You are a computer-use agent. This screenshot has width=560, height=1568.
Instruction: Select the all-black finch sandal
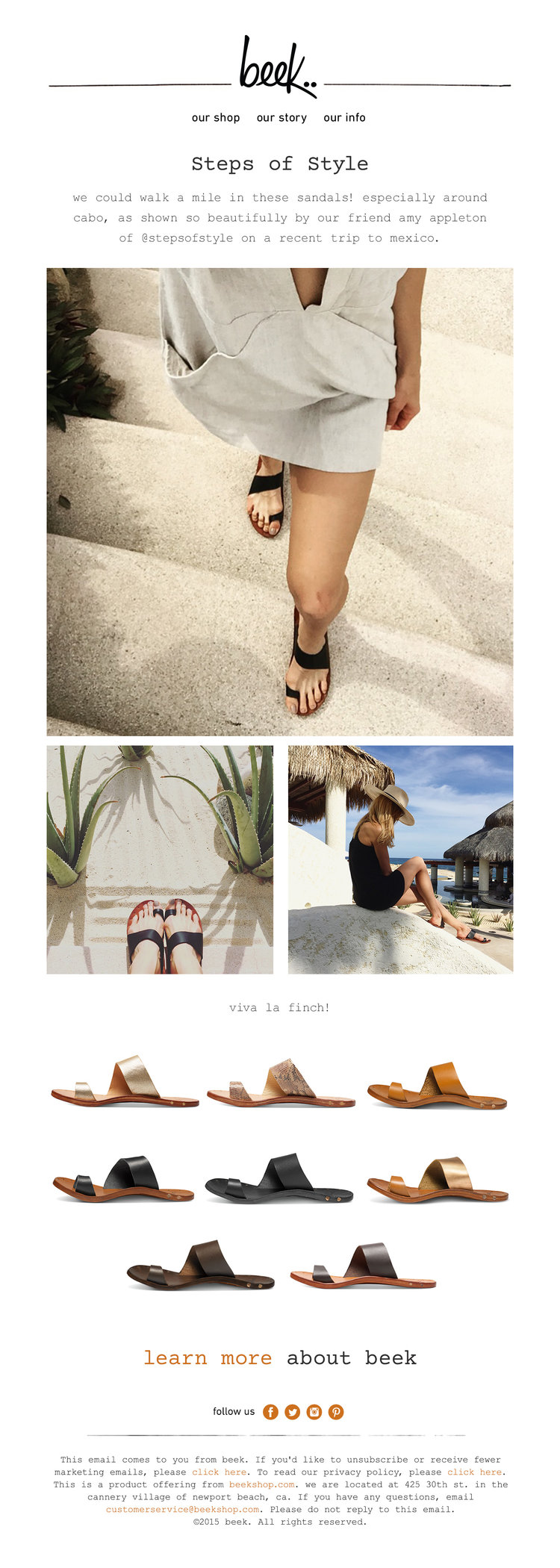279,1180
